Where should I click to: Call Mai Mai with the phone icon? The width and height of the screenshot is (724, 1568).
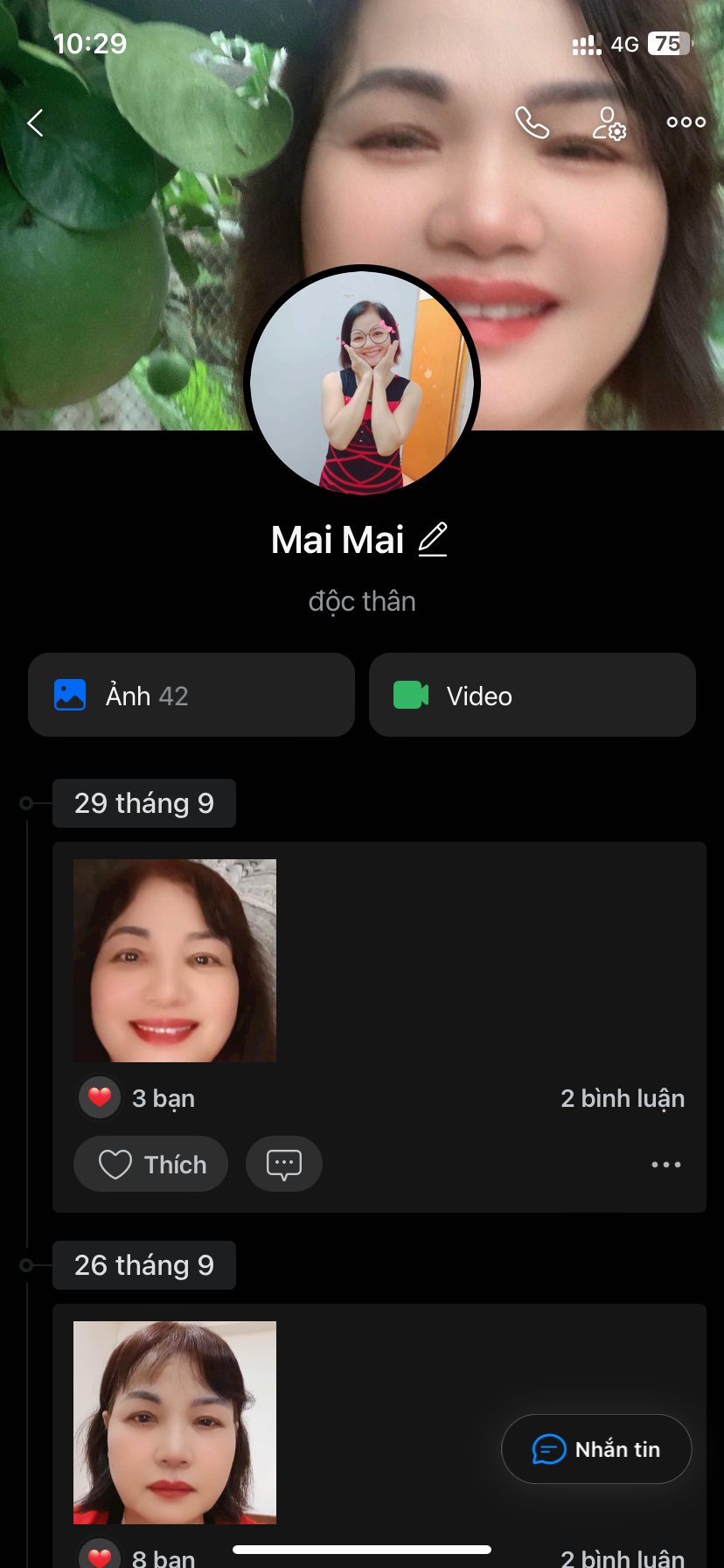pyautogui.click(x=532, y=123)
